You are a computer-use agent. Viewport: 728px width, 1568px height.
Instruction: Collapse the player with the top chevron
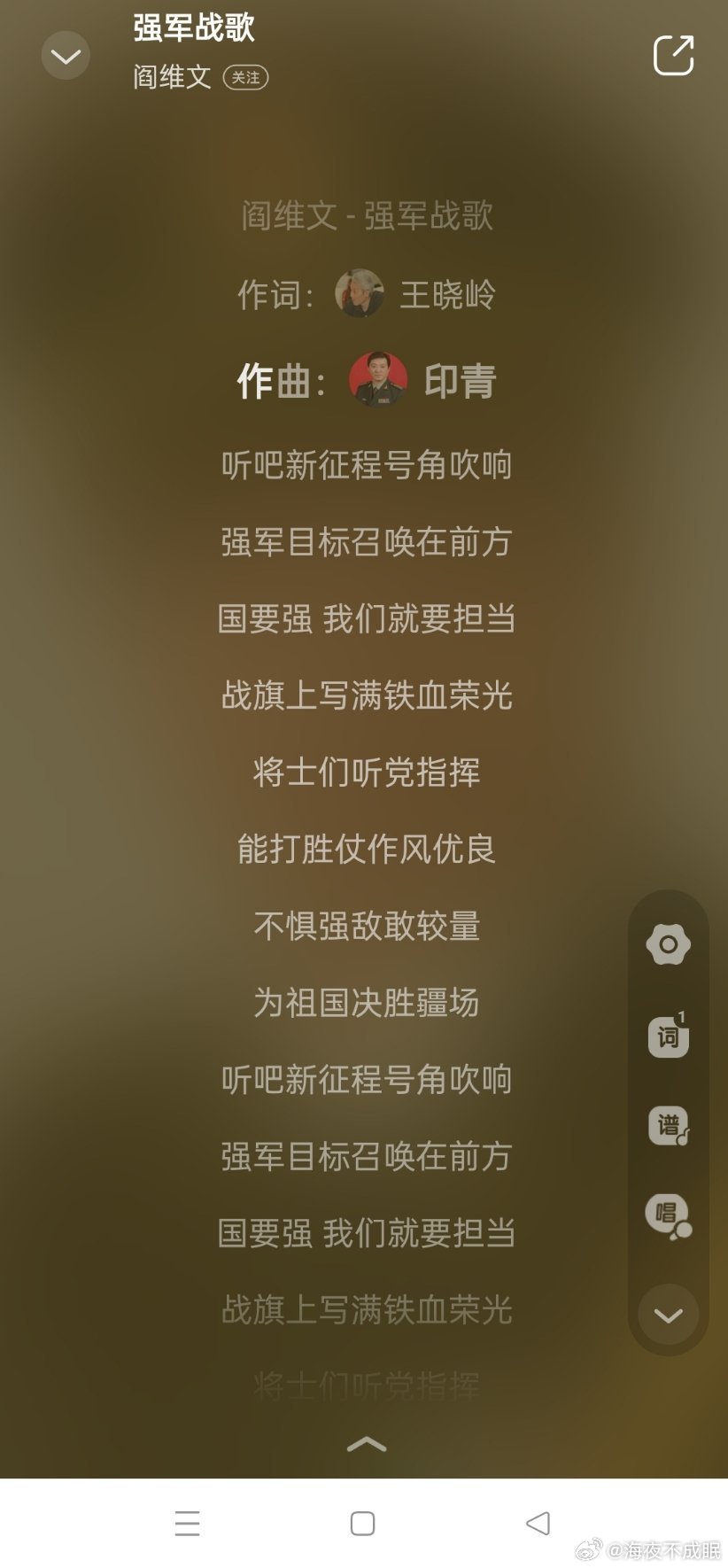65,55
